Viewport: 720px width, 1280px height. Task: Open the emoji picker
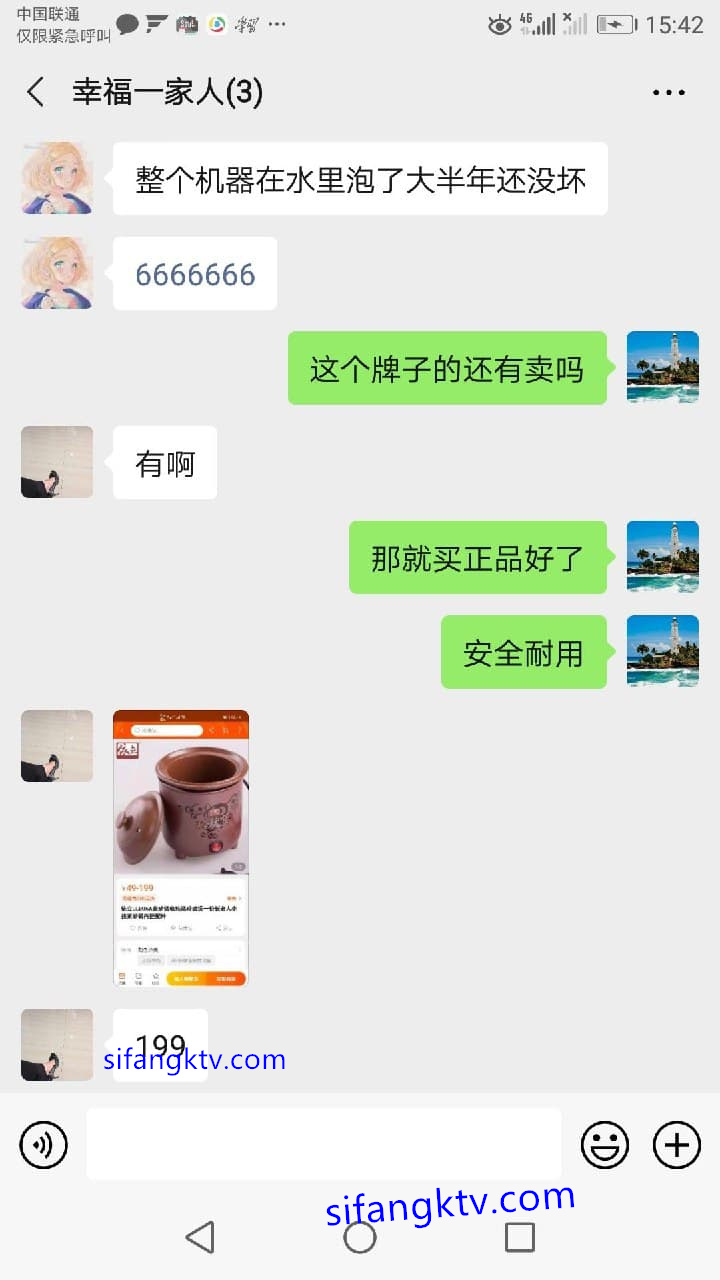(x=605, y=1145)
